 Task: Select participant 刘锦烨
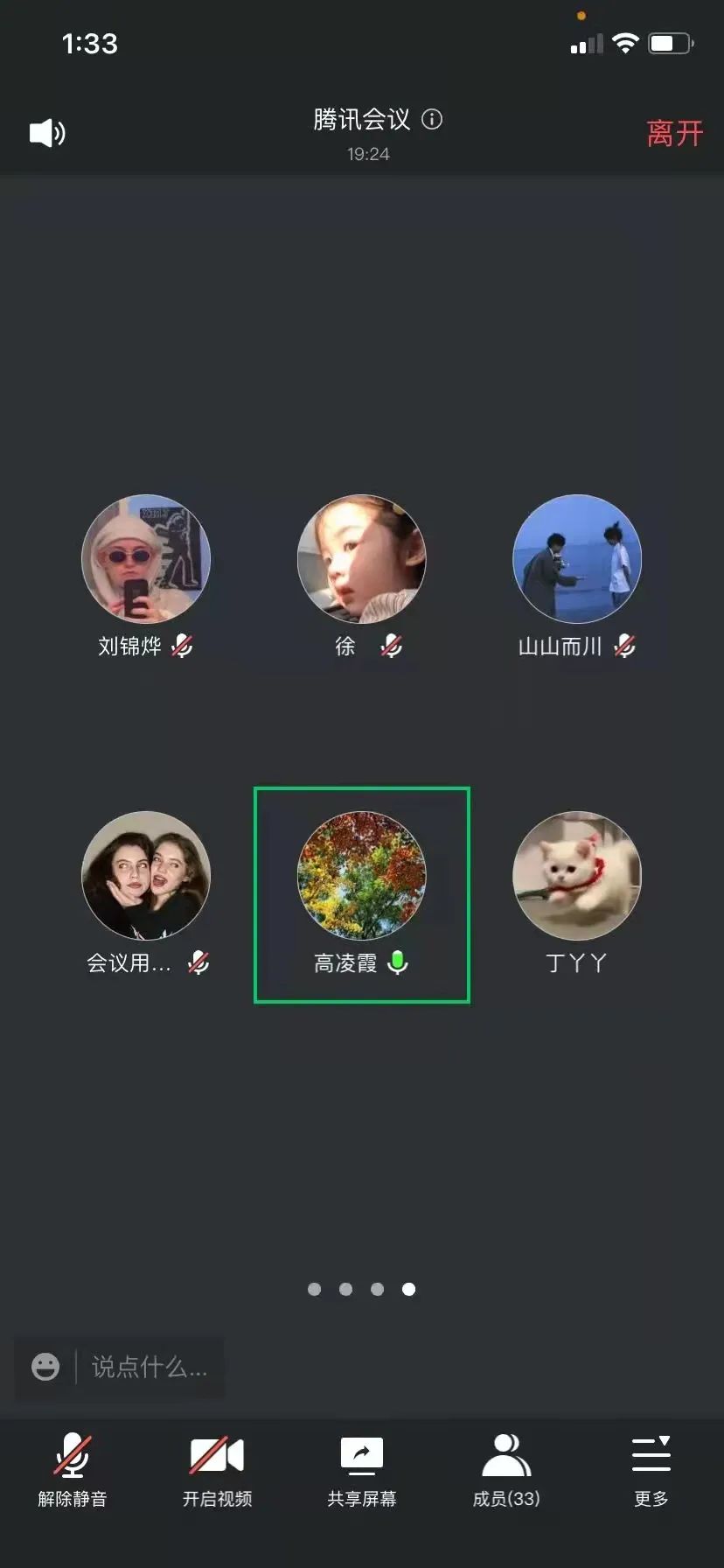tap(146, 560)
